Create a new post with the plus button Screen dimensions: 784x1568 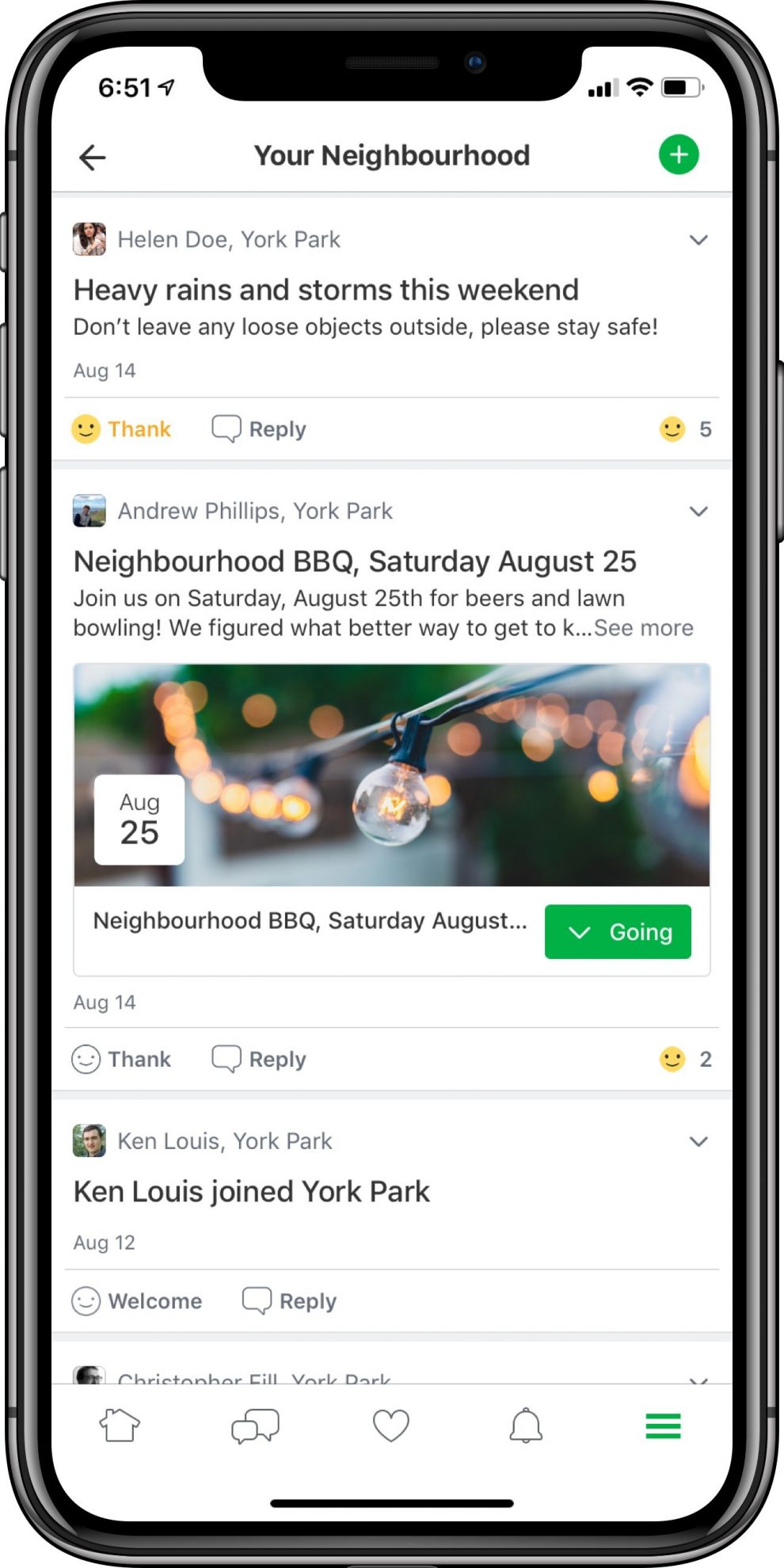(679, 154)
